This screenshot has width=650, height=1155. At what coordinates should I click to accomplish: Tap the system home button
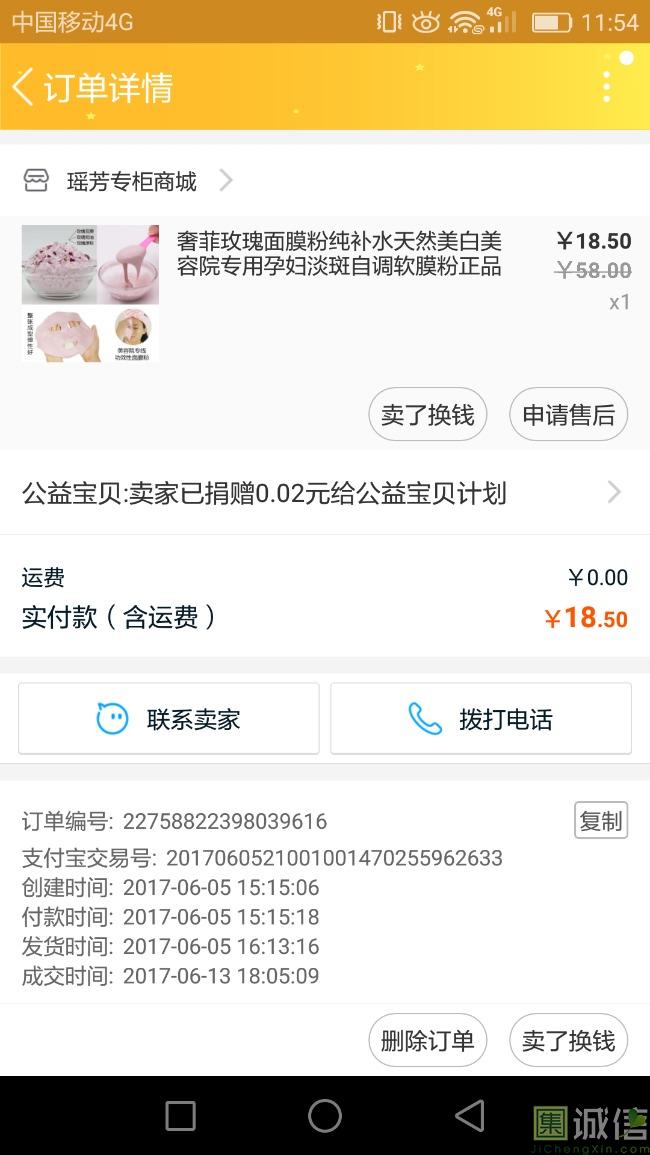coord(325,1116)
